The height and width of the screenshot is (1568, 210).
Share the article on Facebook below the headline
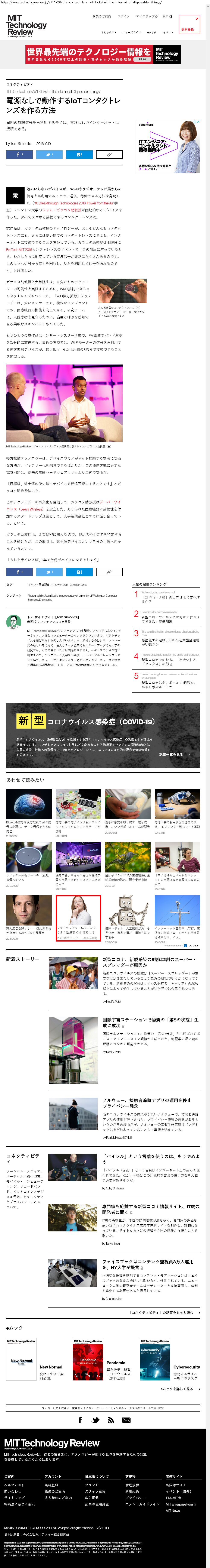click(x=19, y=155)
